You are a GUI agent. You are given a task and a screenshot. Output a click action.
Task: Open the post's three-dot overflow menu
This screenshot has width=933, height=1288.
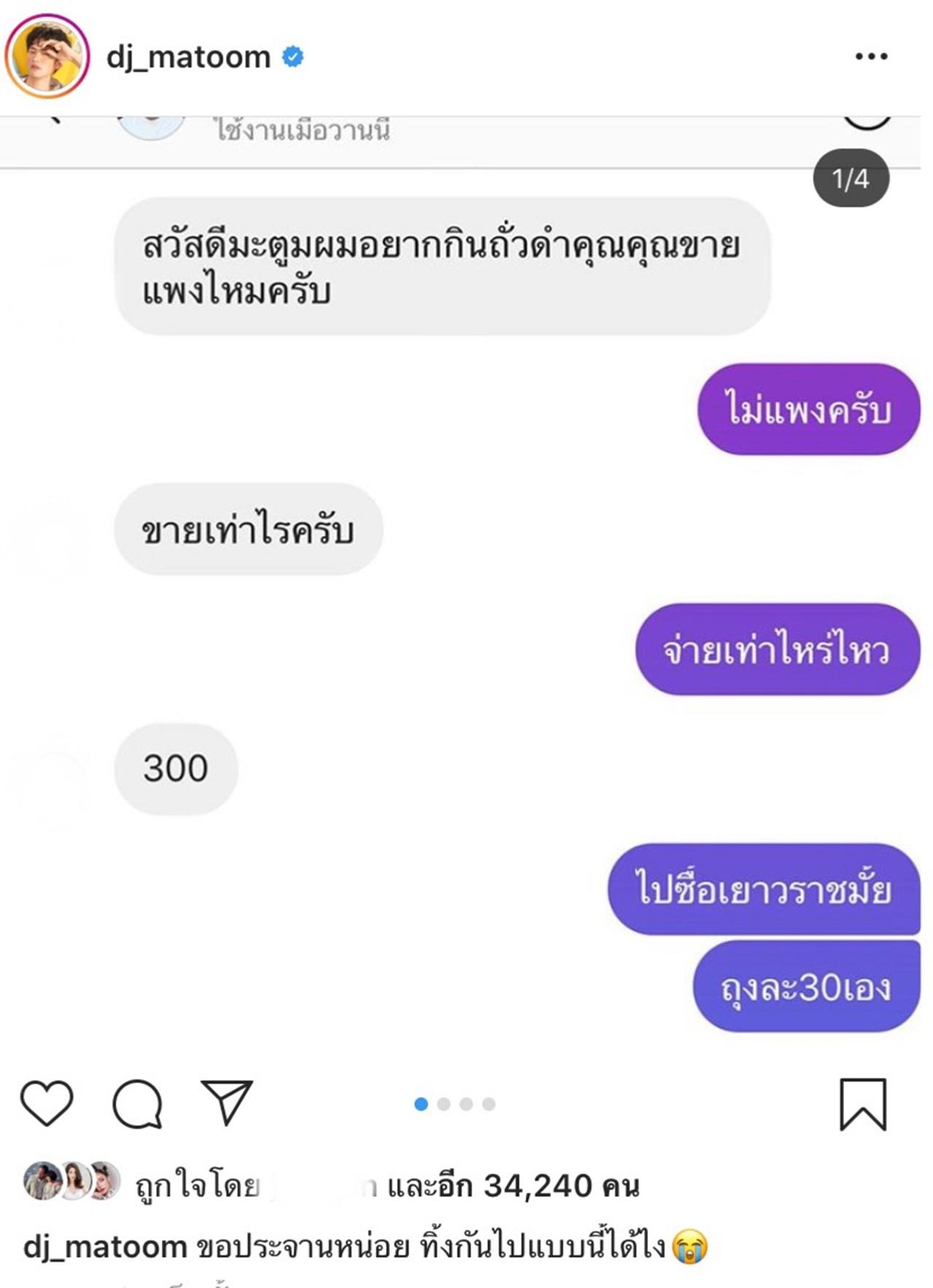(871, 56)
